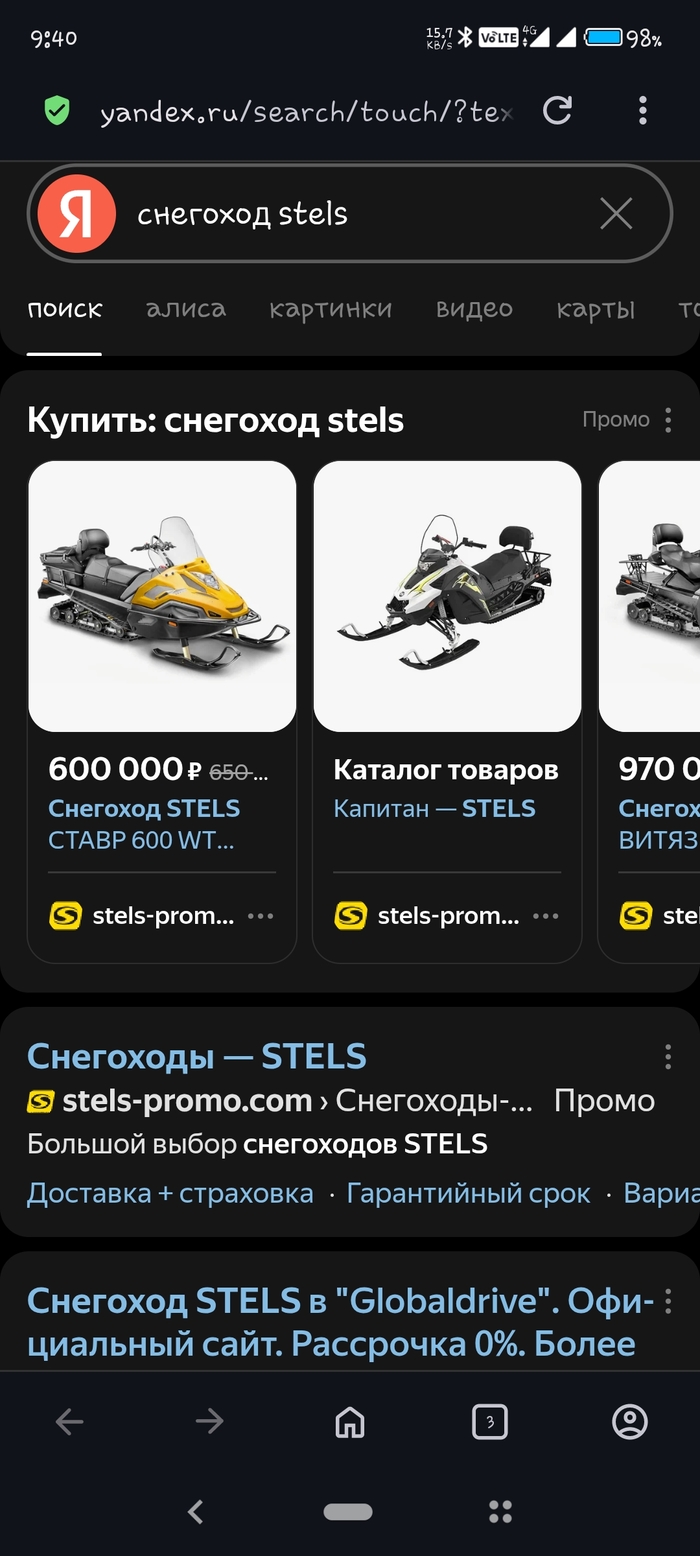
Task: Follow the Гарантийный срок quick link
Action: (x=468, y=1193)
